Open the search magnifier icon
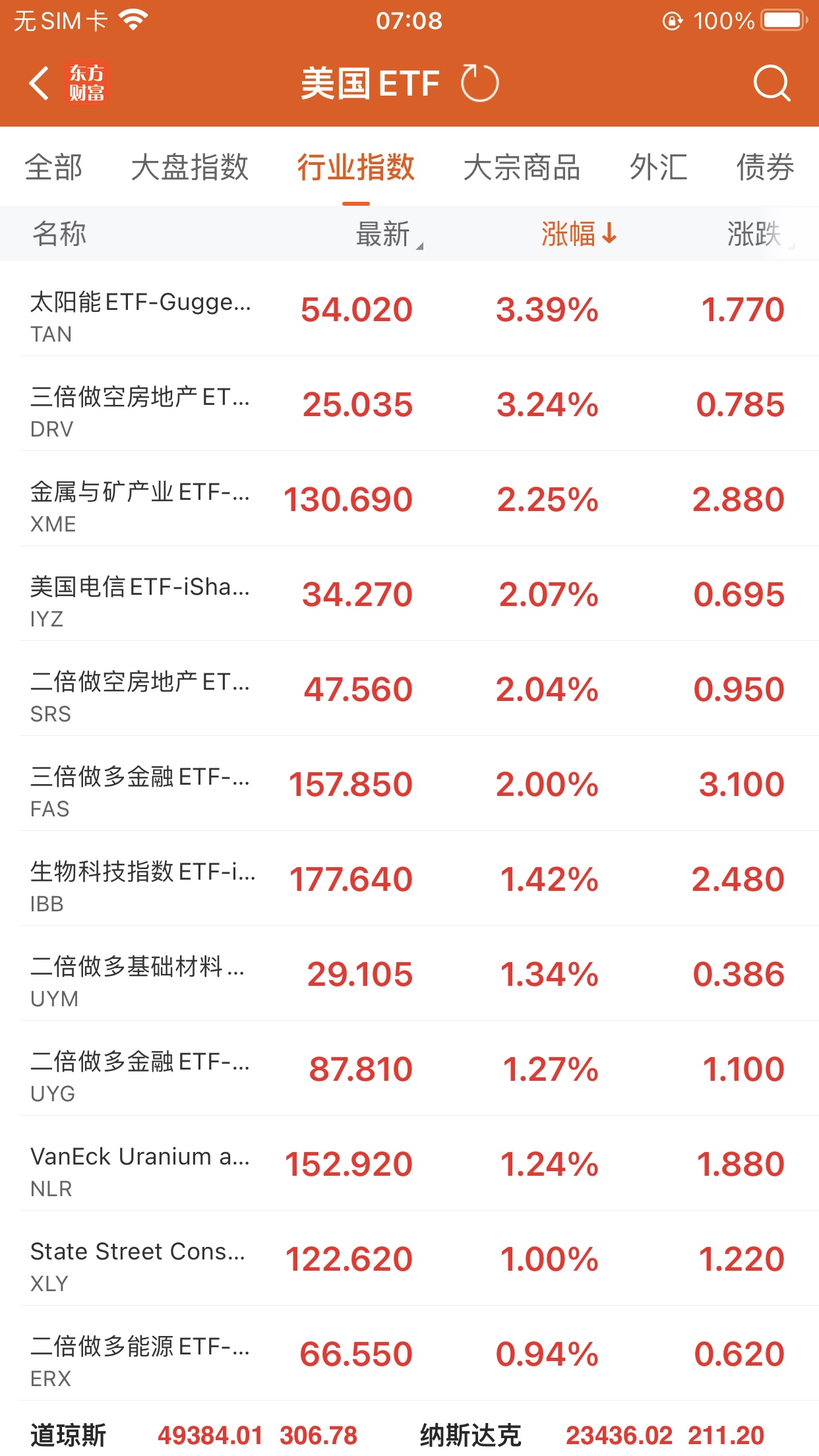 tap(771, 84)
